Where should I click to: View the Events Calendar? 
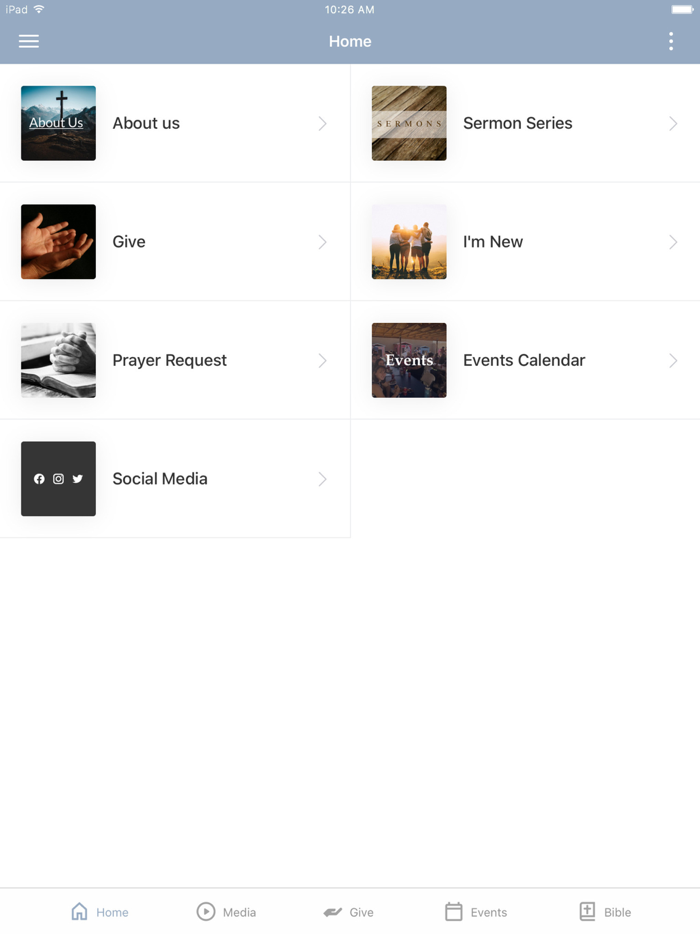click(525, 360)
